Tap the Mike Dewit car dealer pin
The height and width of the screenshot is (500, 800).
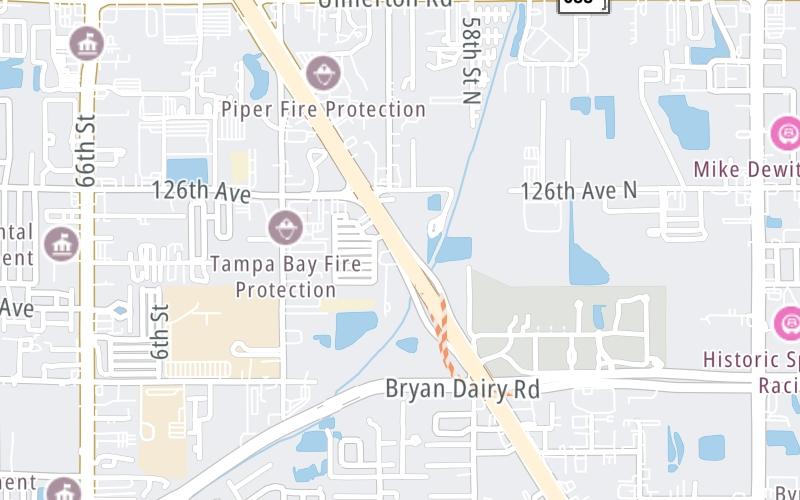[x=786, y=133]
